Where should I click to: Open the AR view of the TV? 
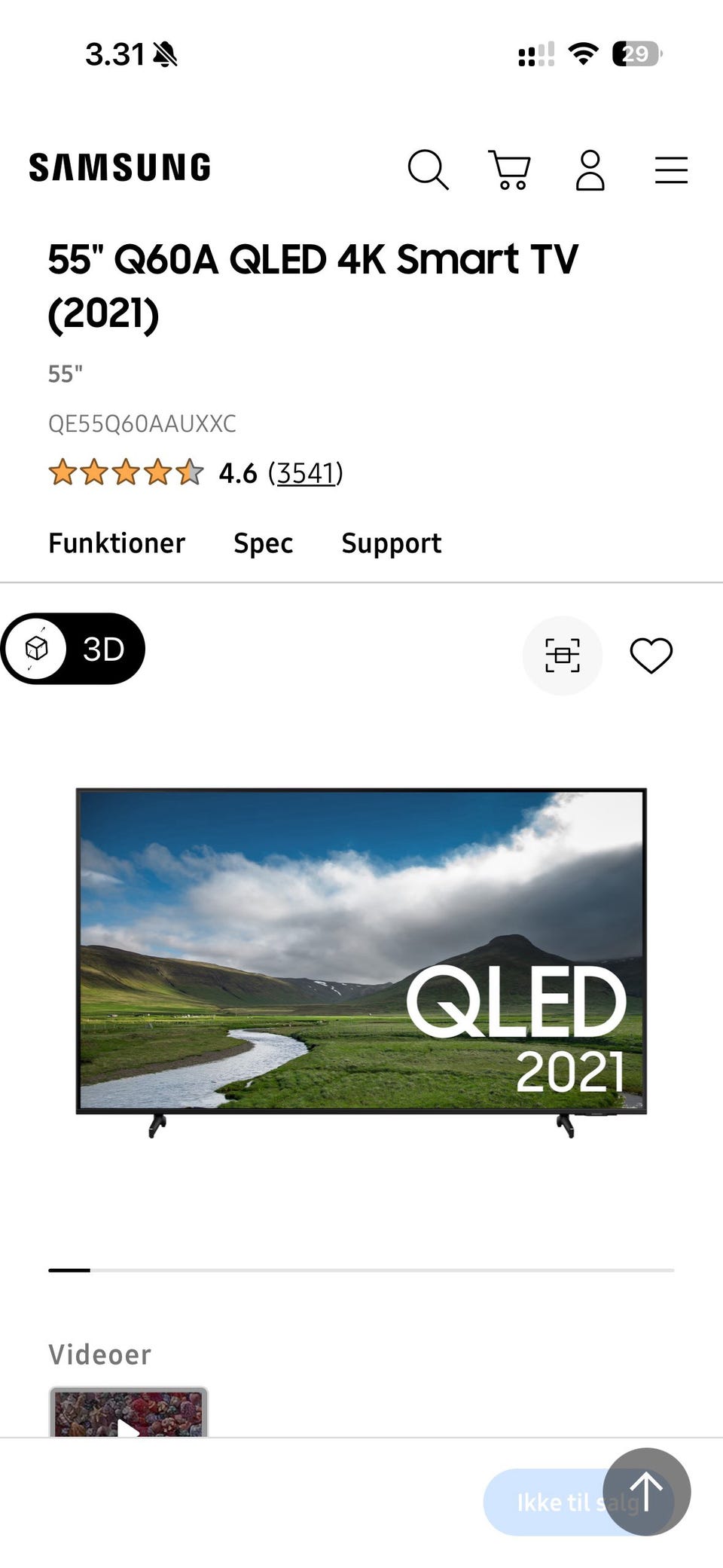[563, 655]
